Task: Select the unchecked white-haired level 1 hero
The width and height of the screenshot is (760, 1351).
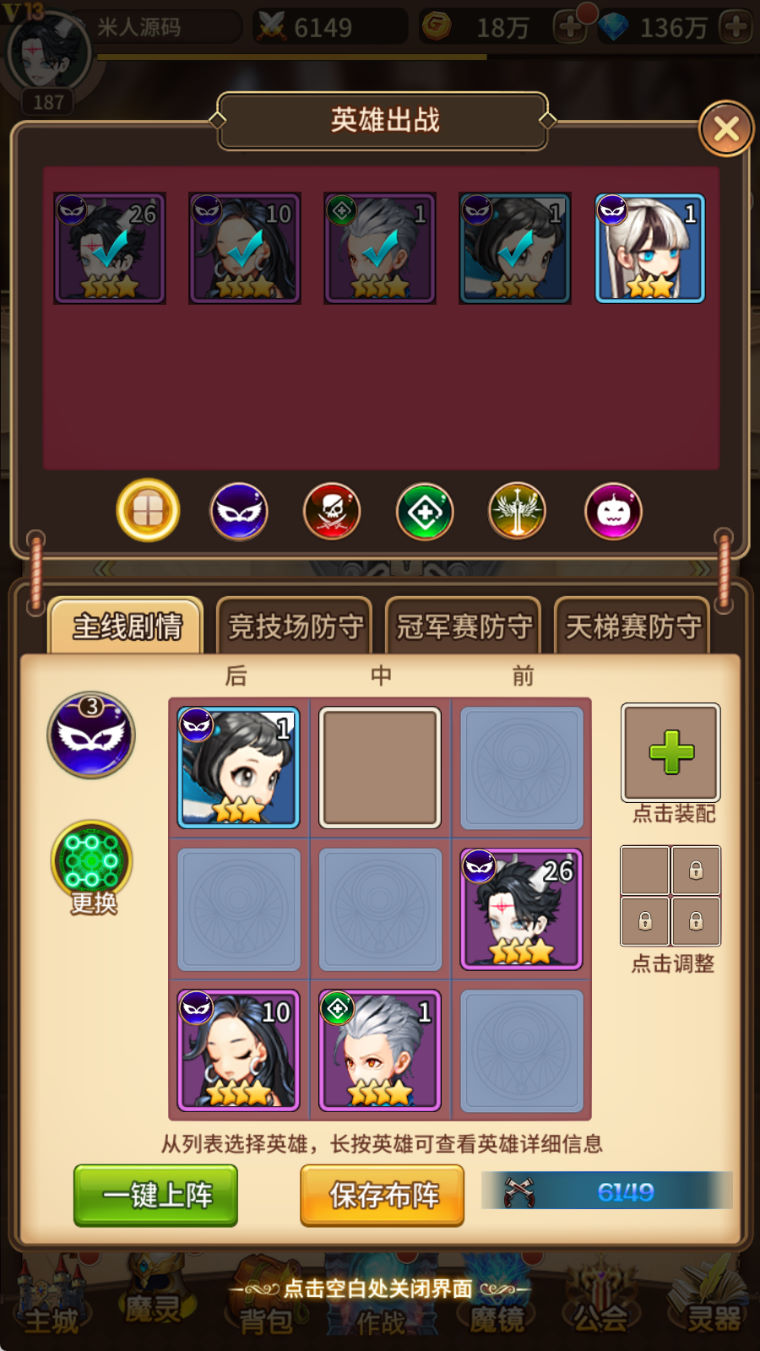Action: click(650, 248)
